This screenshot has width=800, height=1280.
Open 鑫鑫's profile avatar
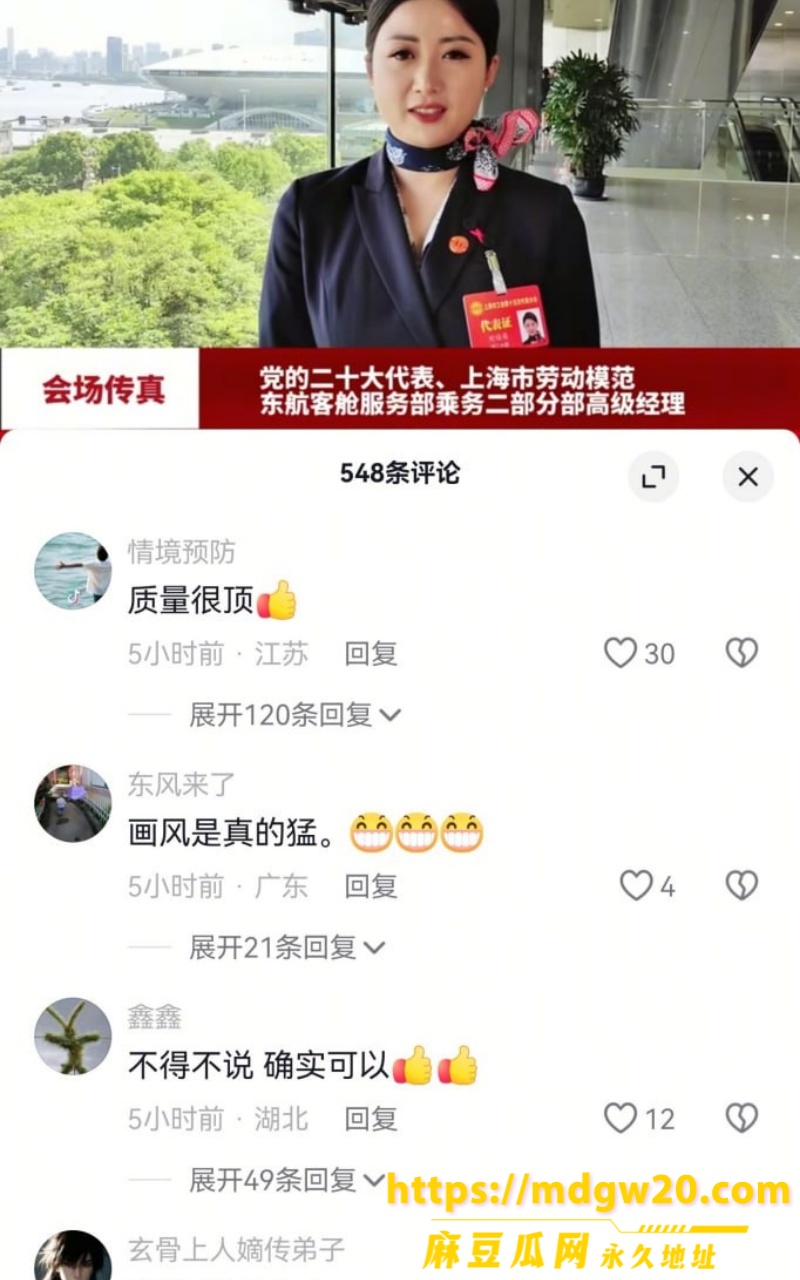point(73,1035)
